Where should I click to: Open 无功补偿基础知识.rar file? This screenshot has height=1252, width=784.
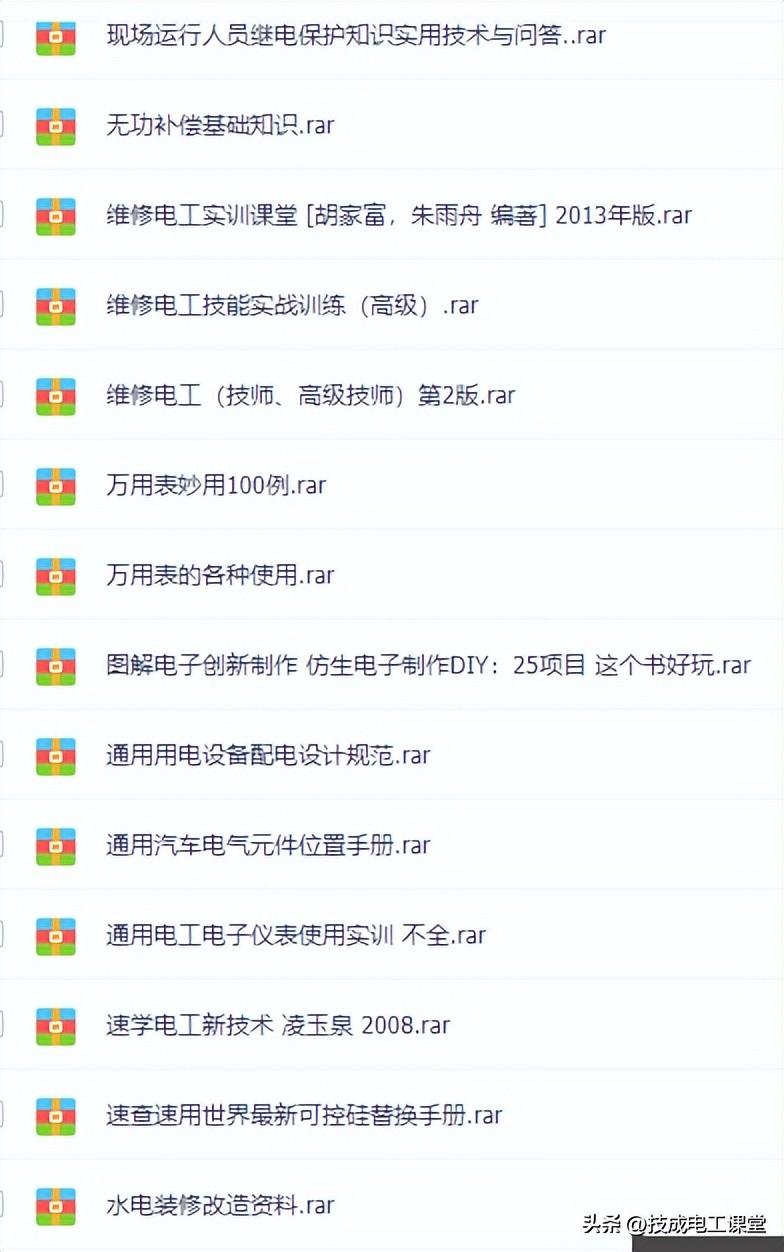tap(220, 126)
